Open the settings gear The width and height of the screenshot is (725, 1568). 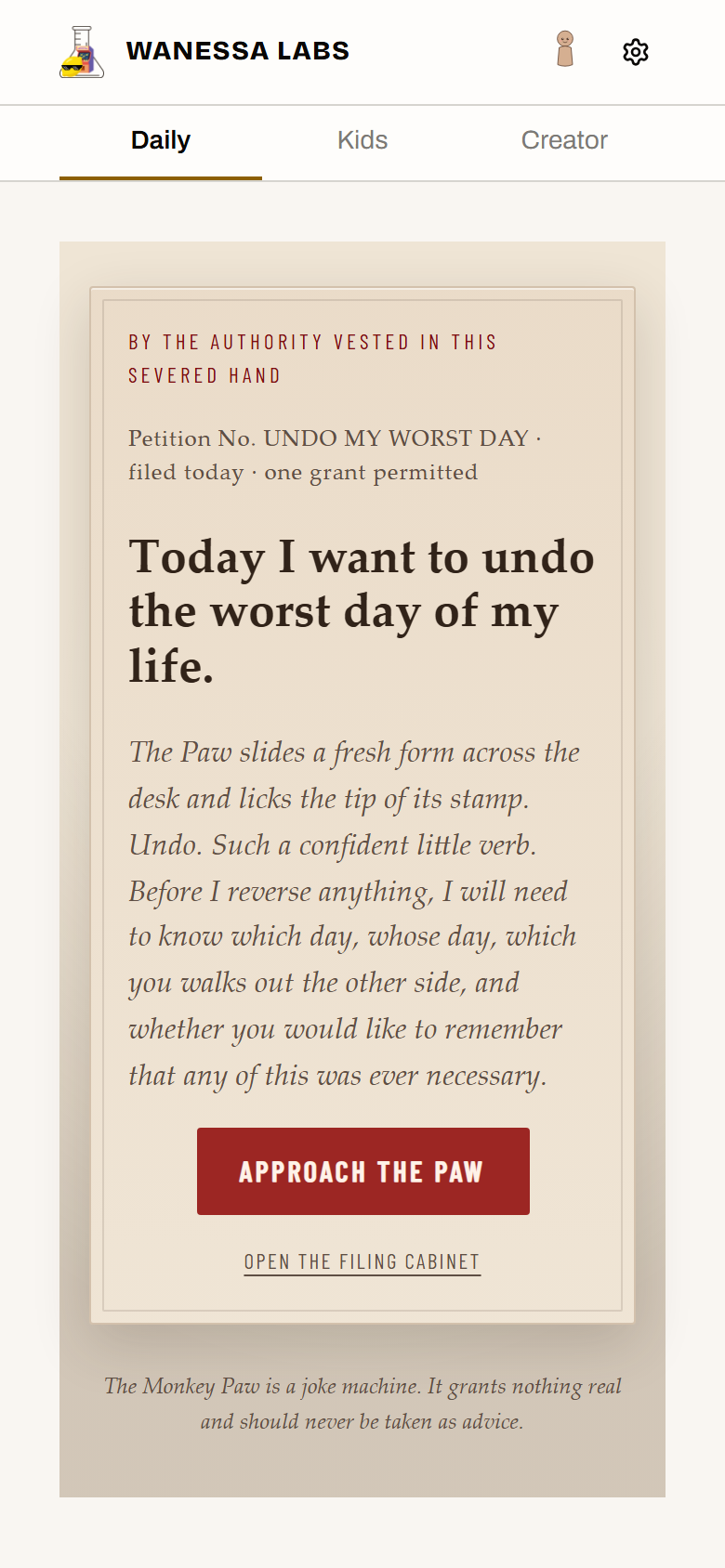pos(636,52)
